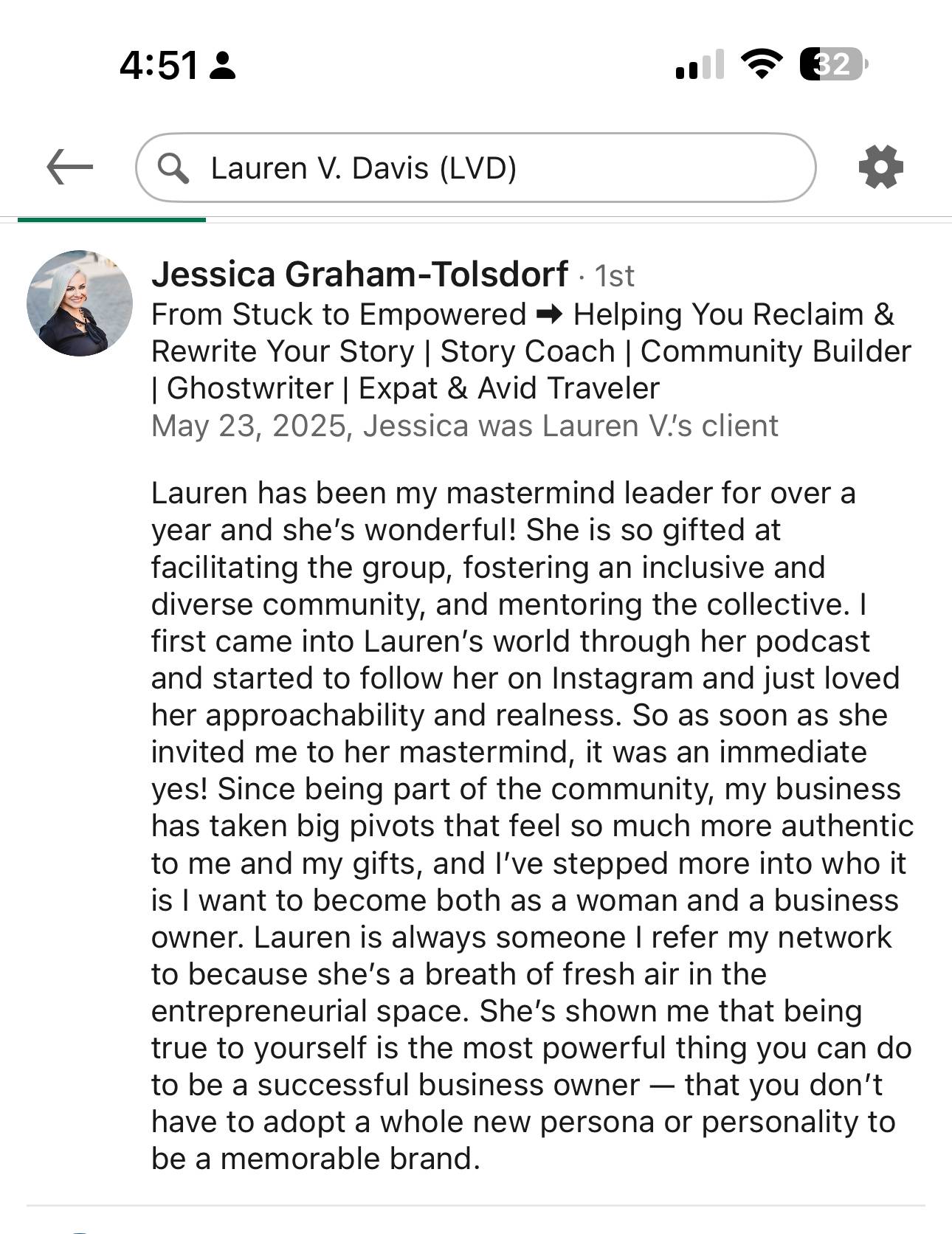The width and height of the screenshot is (952, 1234).
Task: Tap the Lauren V. Davis search field
Action: tap(475, 168)
